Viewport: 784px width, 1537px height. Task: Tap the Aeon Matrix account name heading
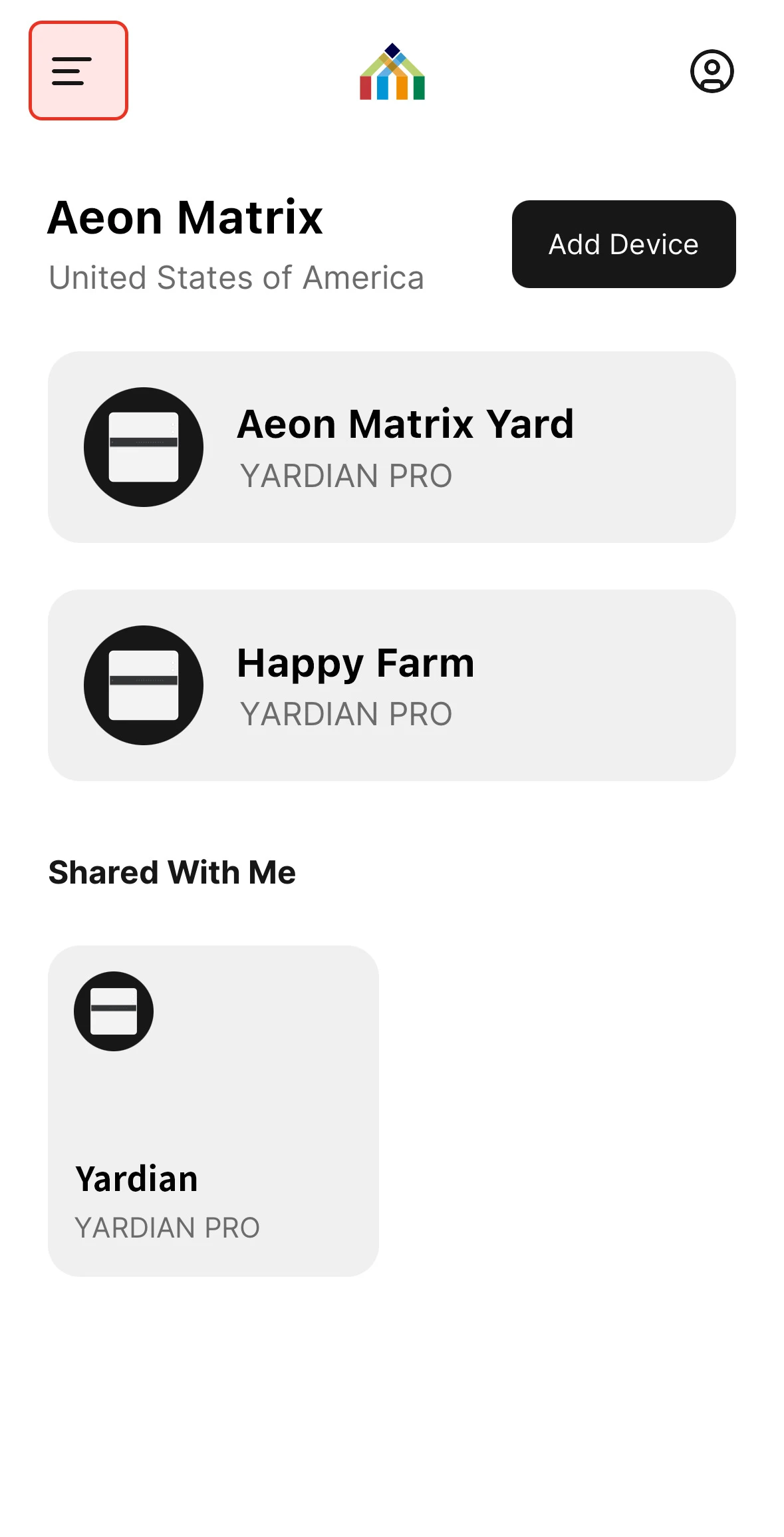[185, 216]
